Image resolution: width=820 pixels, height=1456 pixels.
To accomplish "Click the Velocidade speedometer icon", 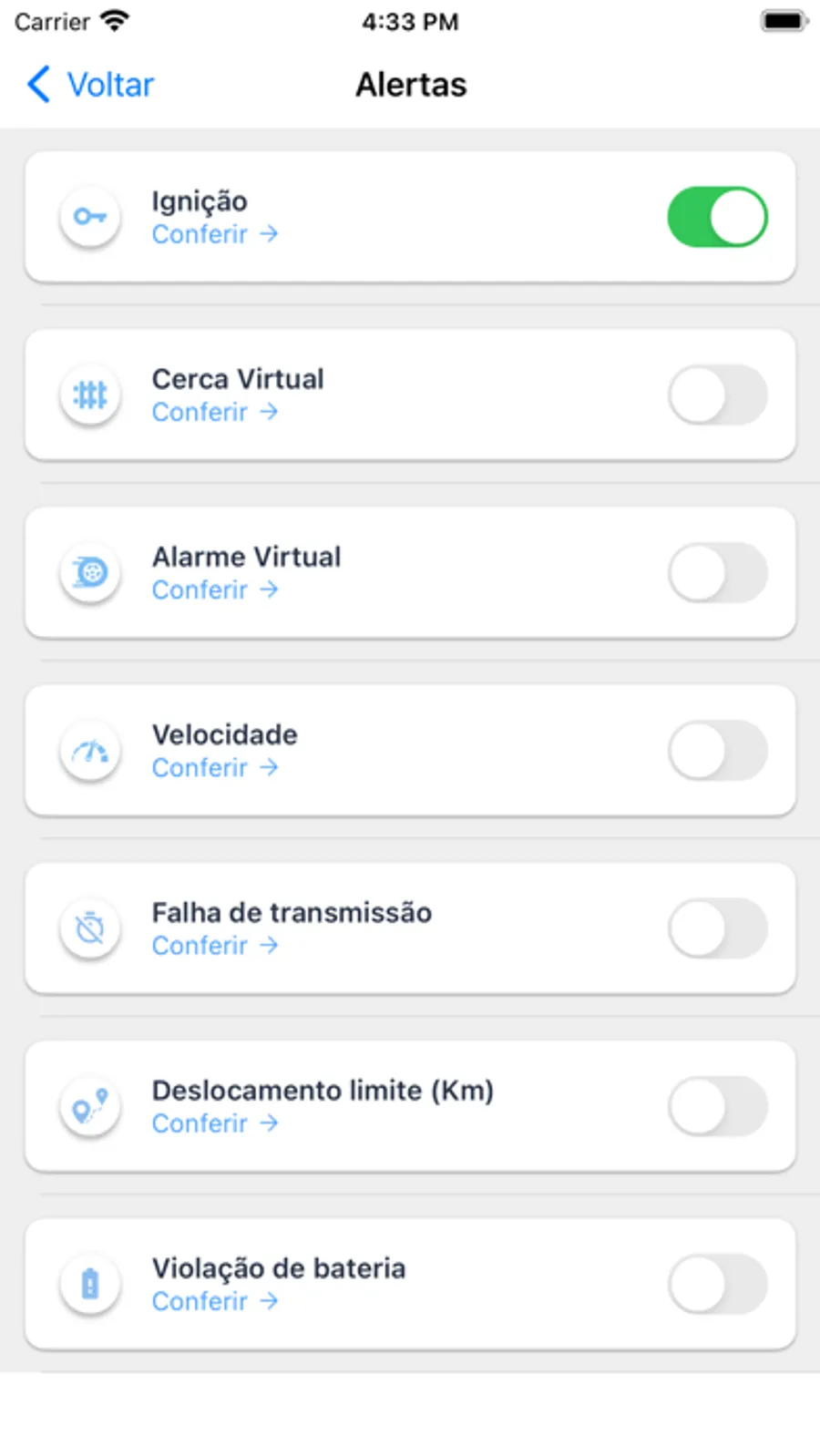I will pos(89,750).
